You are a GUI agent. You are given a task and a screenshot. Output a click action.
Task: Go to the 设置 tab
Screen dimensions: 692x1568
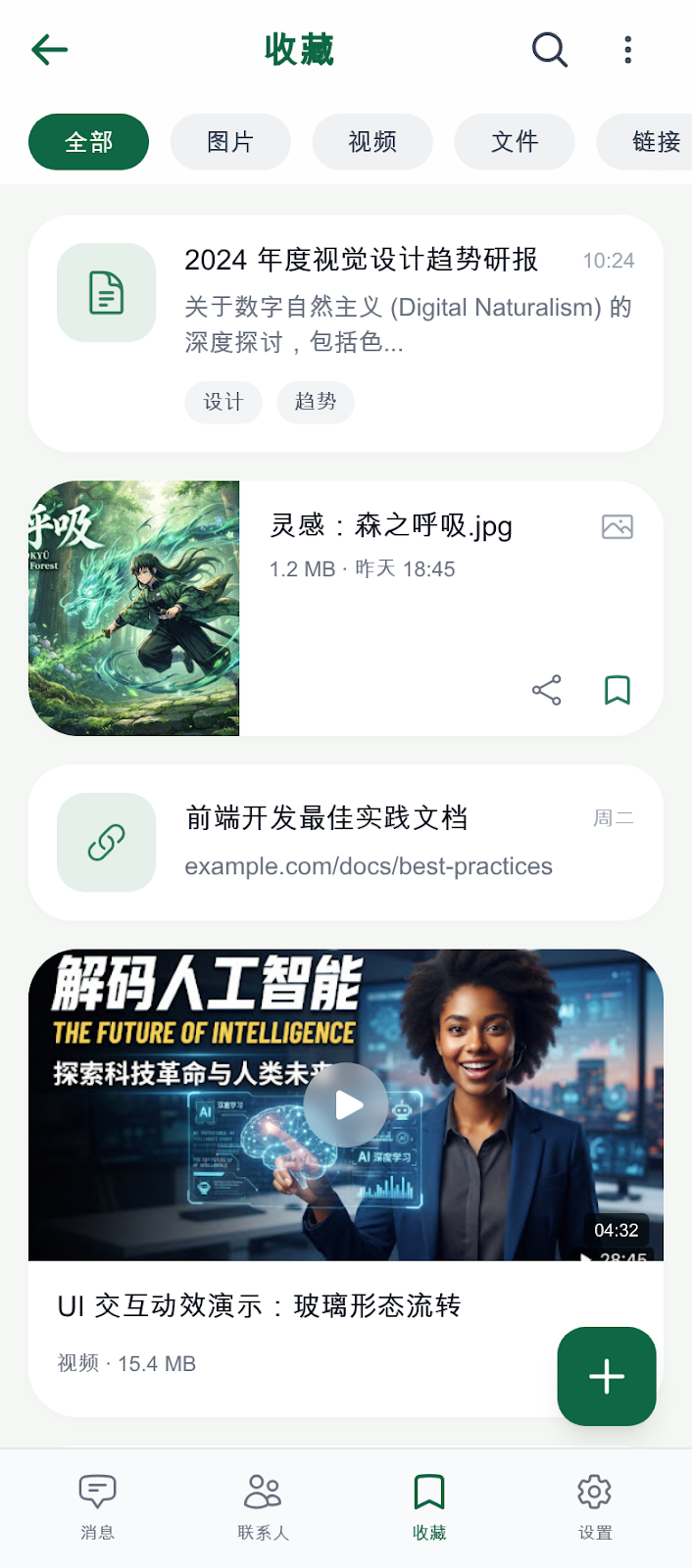[x=595, y=1507]
